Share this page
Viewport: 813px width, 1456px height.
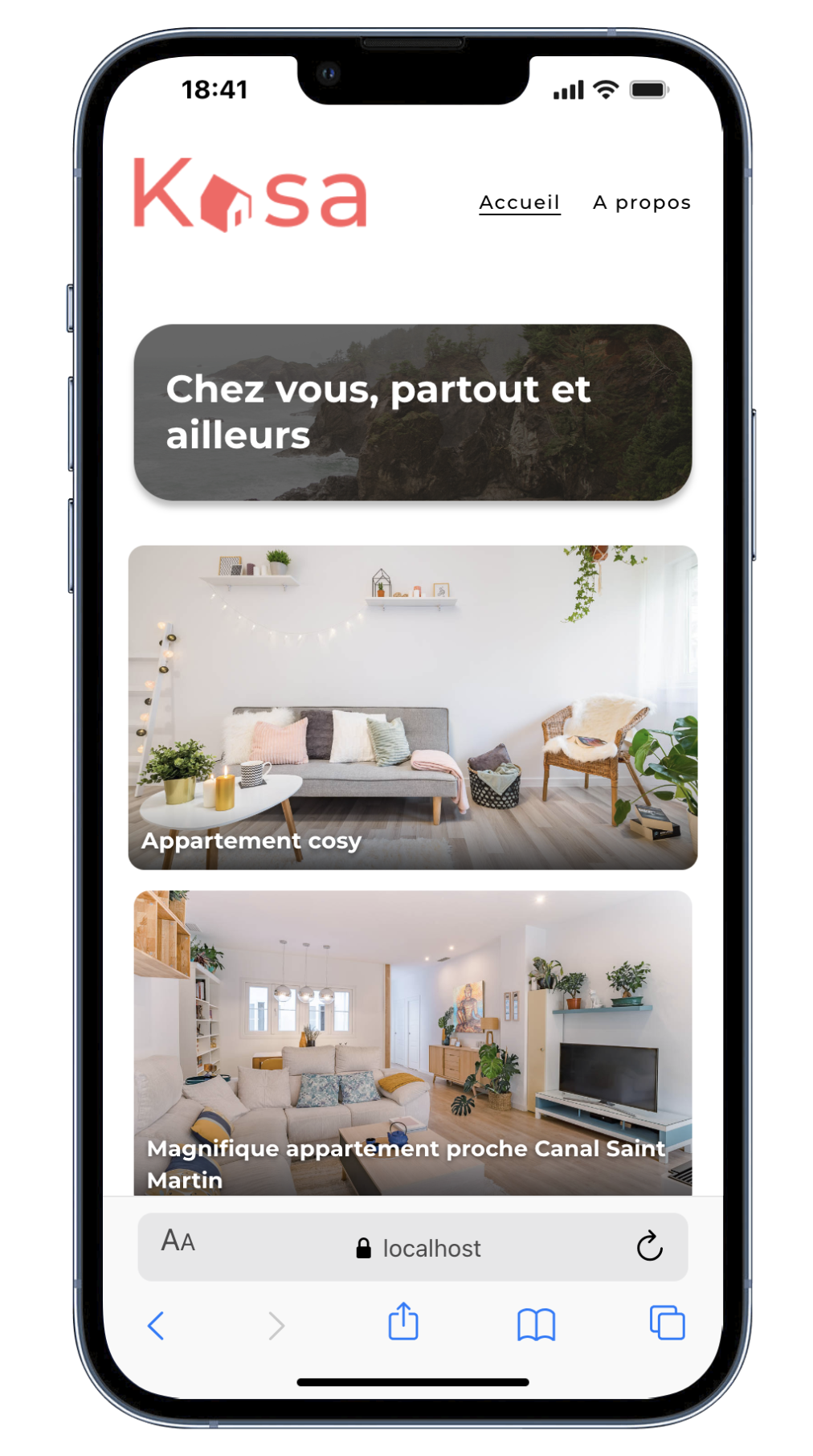pos(403,1322)
